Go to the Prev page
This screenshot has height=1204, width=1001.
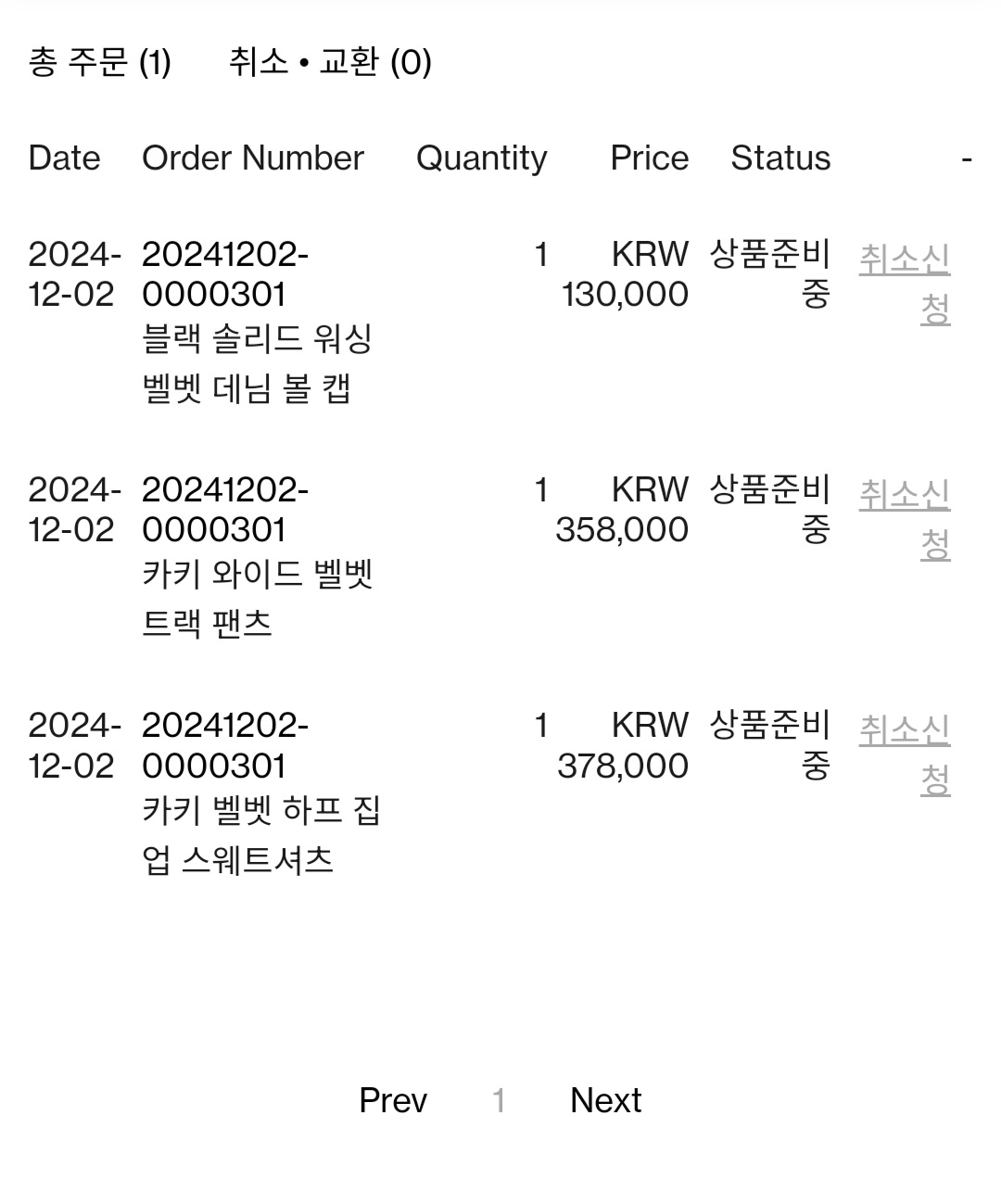(393, 1100)
